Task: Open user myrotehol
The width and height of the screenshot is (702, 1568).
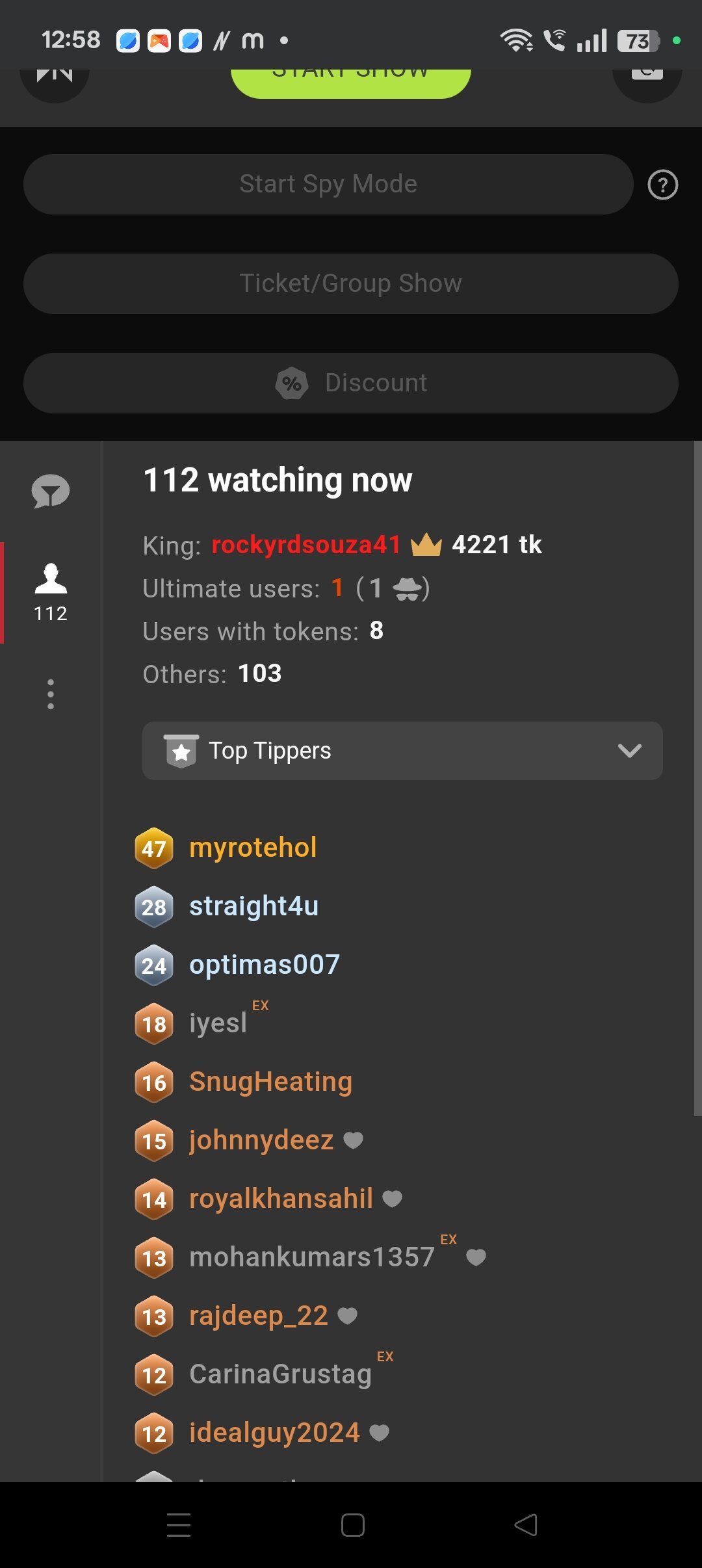Action: tap(253, 848)
